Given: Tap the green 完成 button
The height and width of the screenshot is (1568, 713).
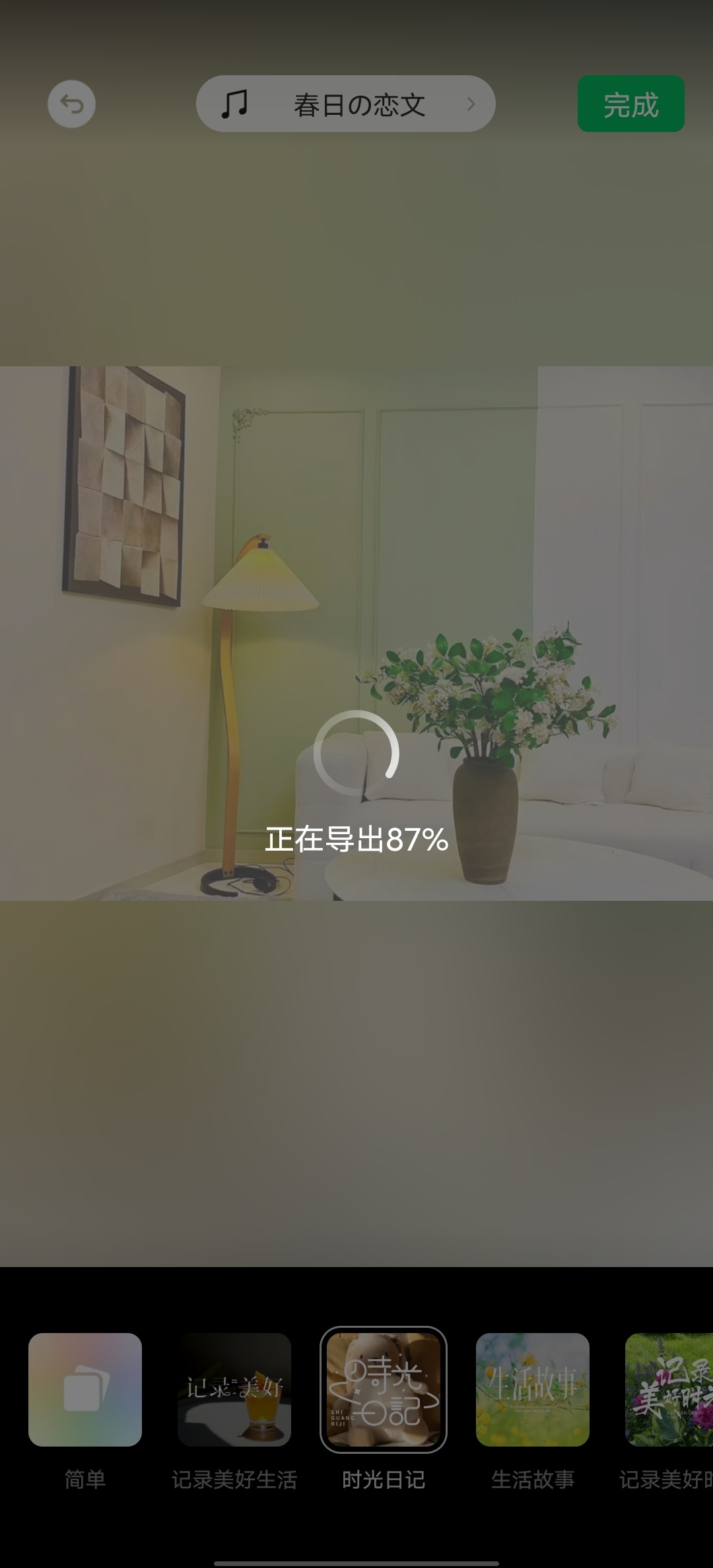Looking at the screenshot, I should coord(630,104).
